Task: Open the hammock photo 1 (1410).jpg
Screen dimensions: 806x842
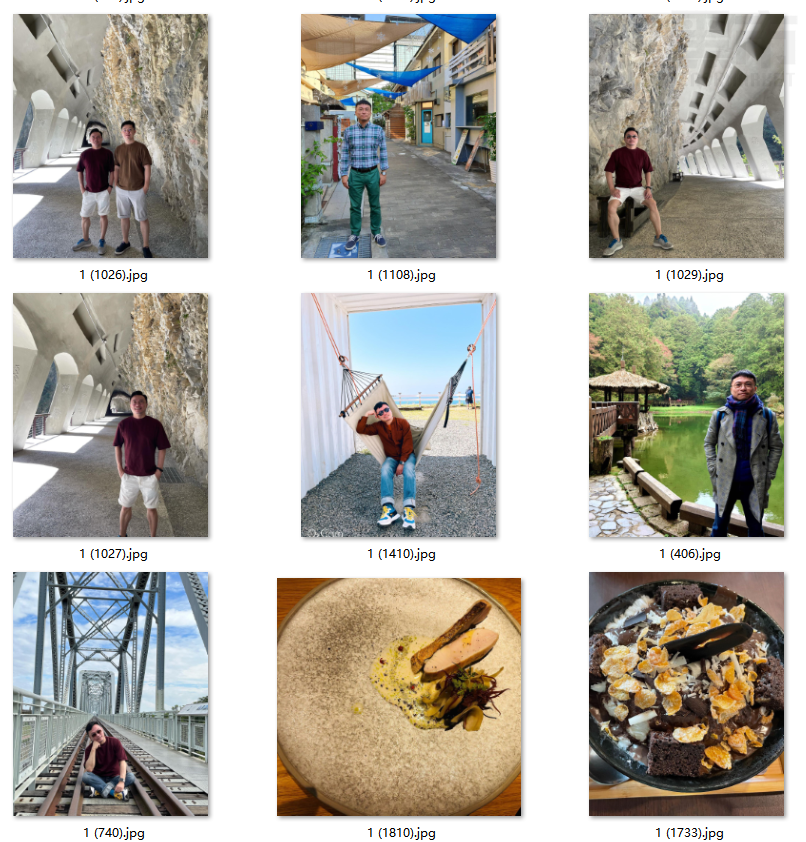Action: 398,415
